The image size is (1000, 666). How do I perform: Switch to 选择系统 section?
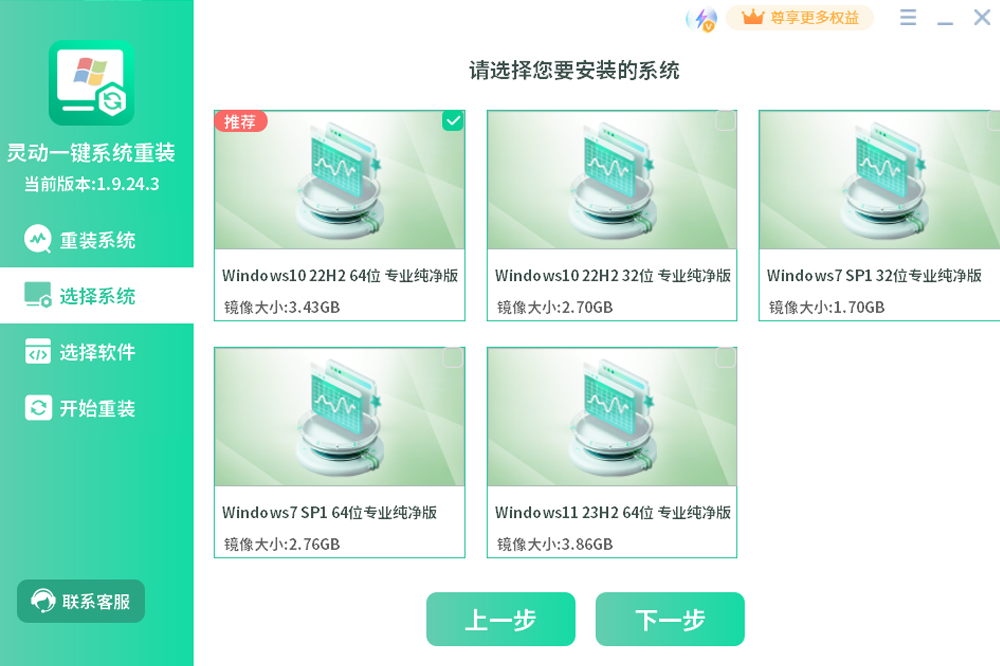click(x=96, y=296)
